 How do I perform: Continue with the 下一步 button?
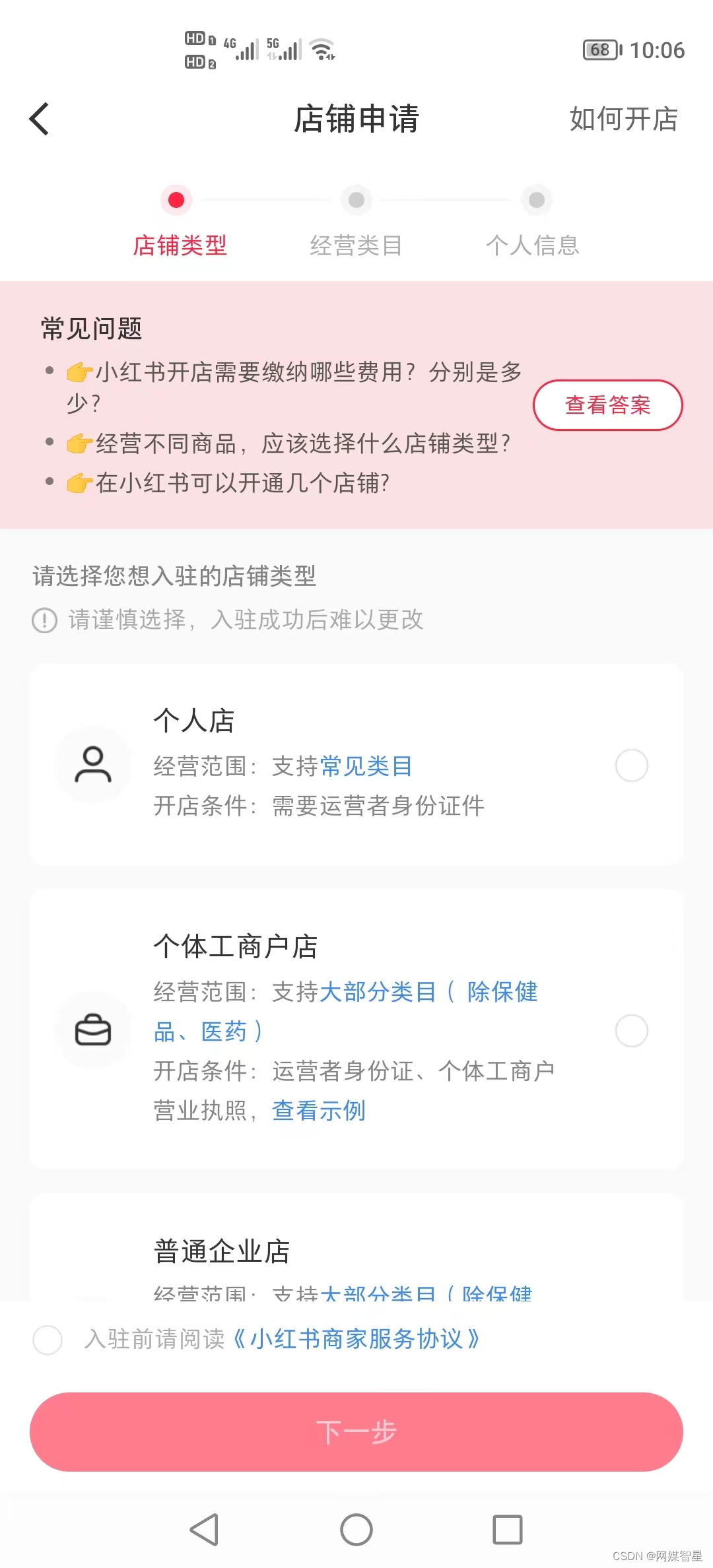click(356, 1432)
